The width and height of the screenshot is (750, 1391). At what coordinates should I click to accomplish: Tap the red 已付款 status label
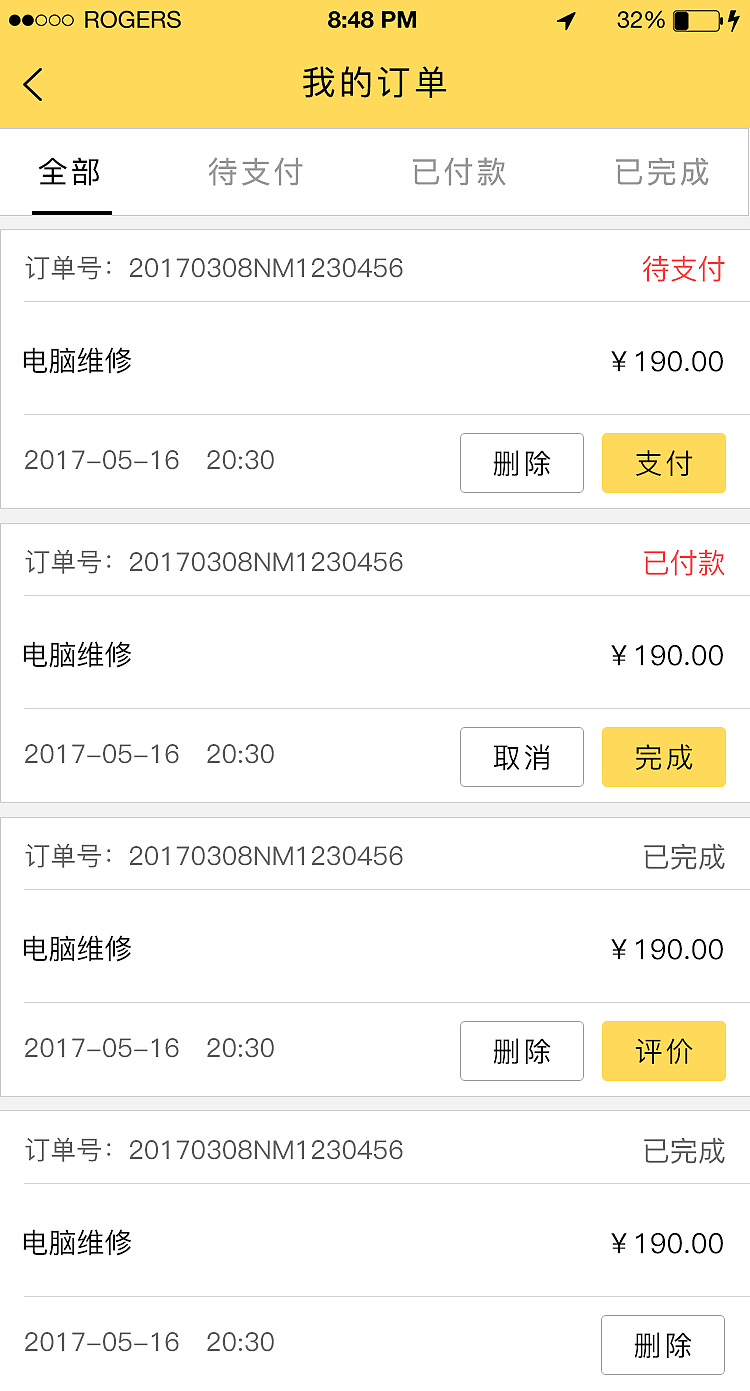[x=684, y=564]
